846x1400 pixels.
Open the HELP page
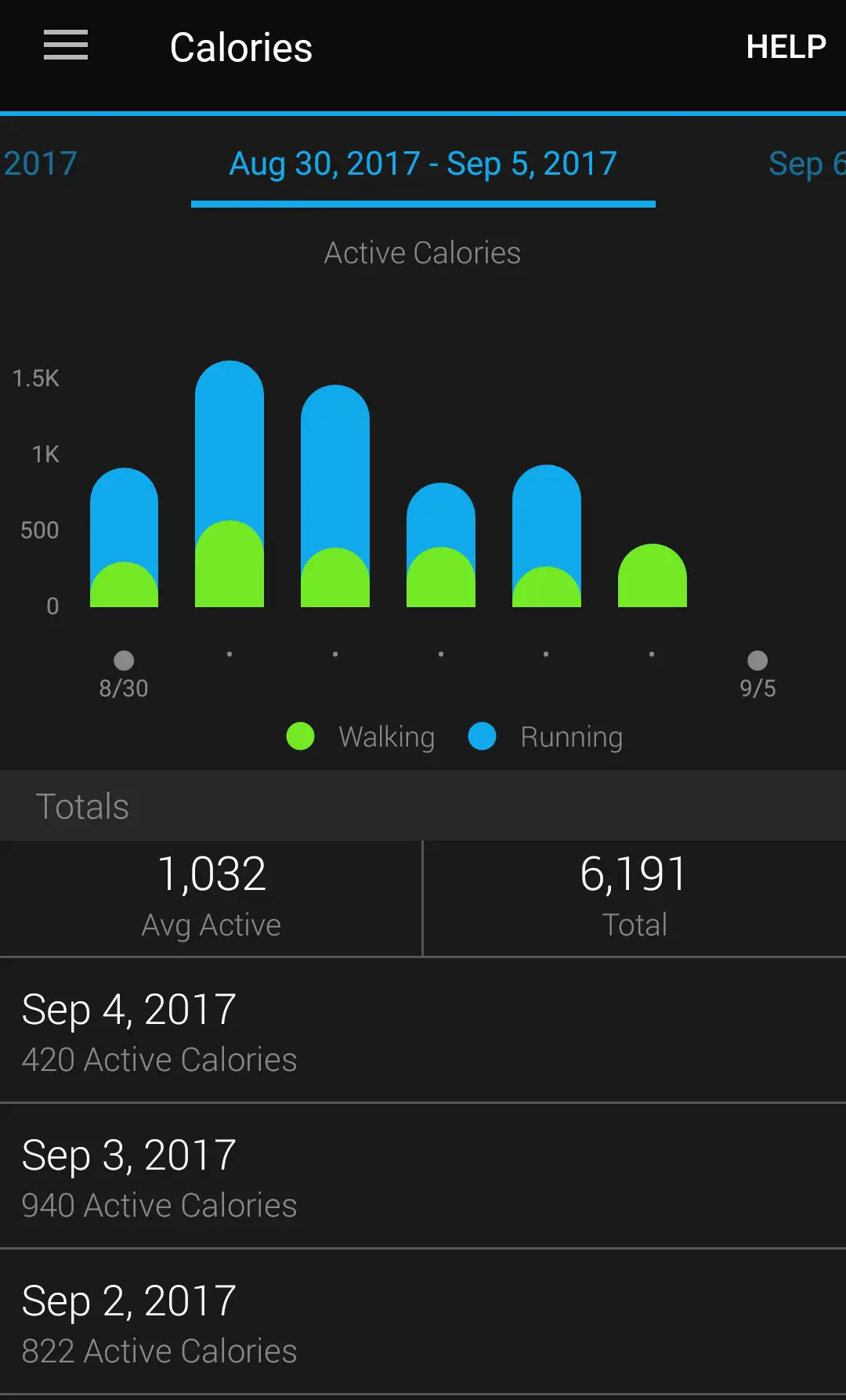coord(785,47)
